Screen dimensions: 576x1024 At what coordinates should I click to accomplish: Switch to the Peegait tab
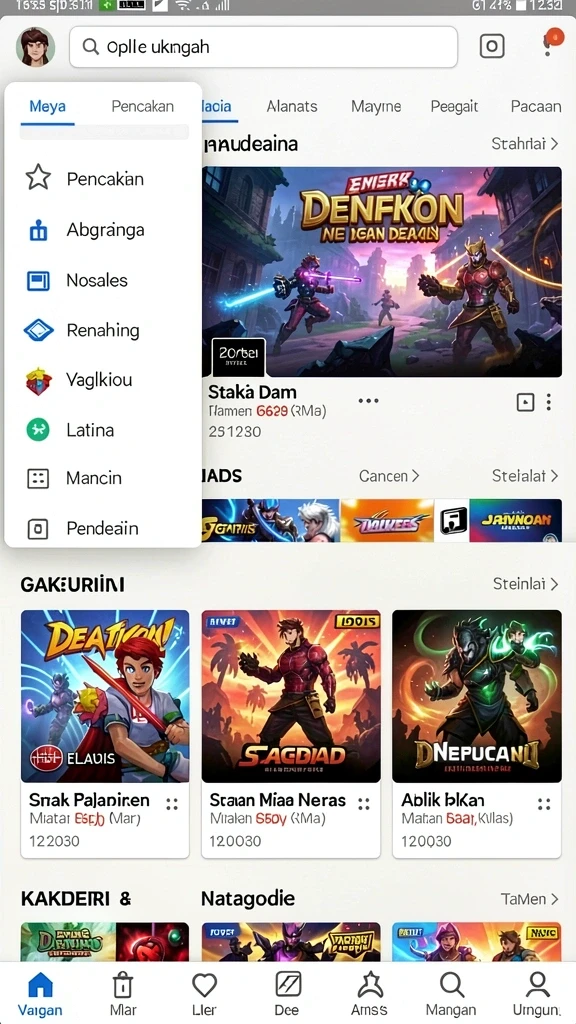tap(454, 106)
